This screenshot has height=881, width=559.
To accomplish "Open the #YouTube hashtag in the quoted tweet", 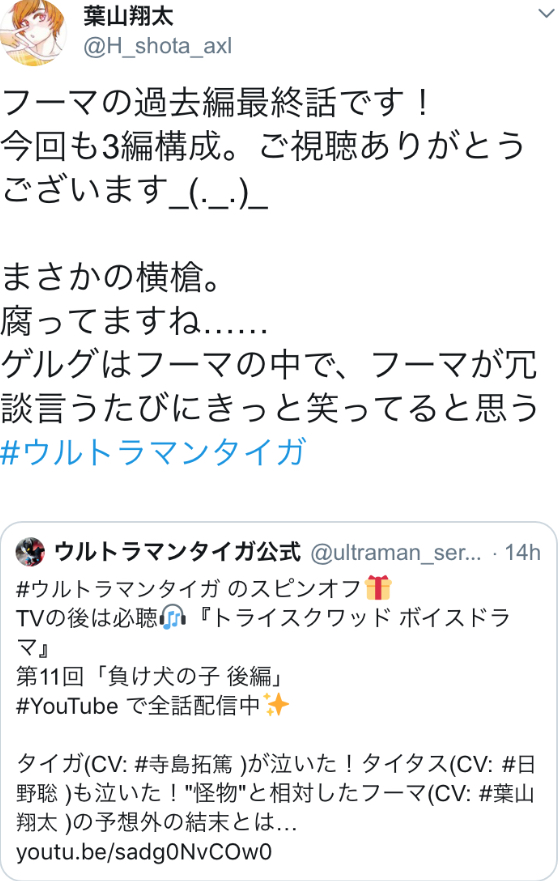I will click(67, 706).
